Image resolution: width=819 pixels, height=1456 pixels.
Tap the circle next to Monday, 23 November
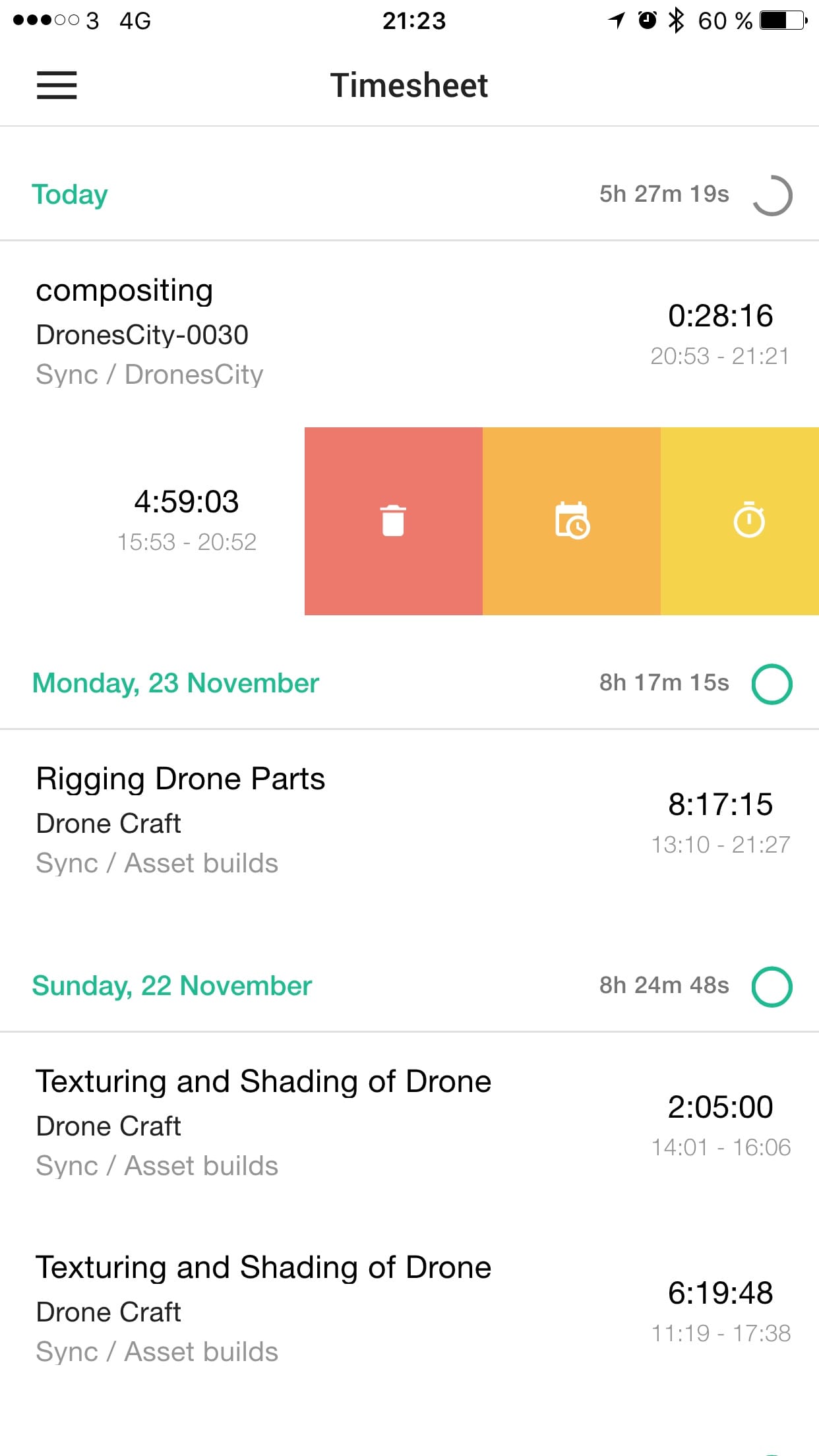[x=772, y=684]
